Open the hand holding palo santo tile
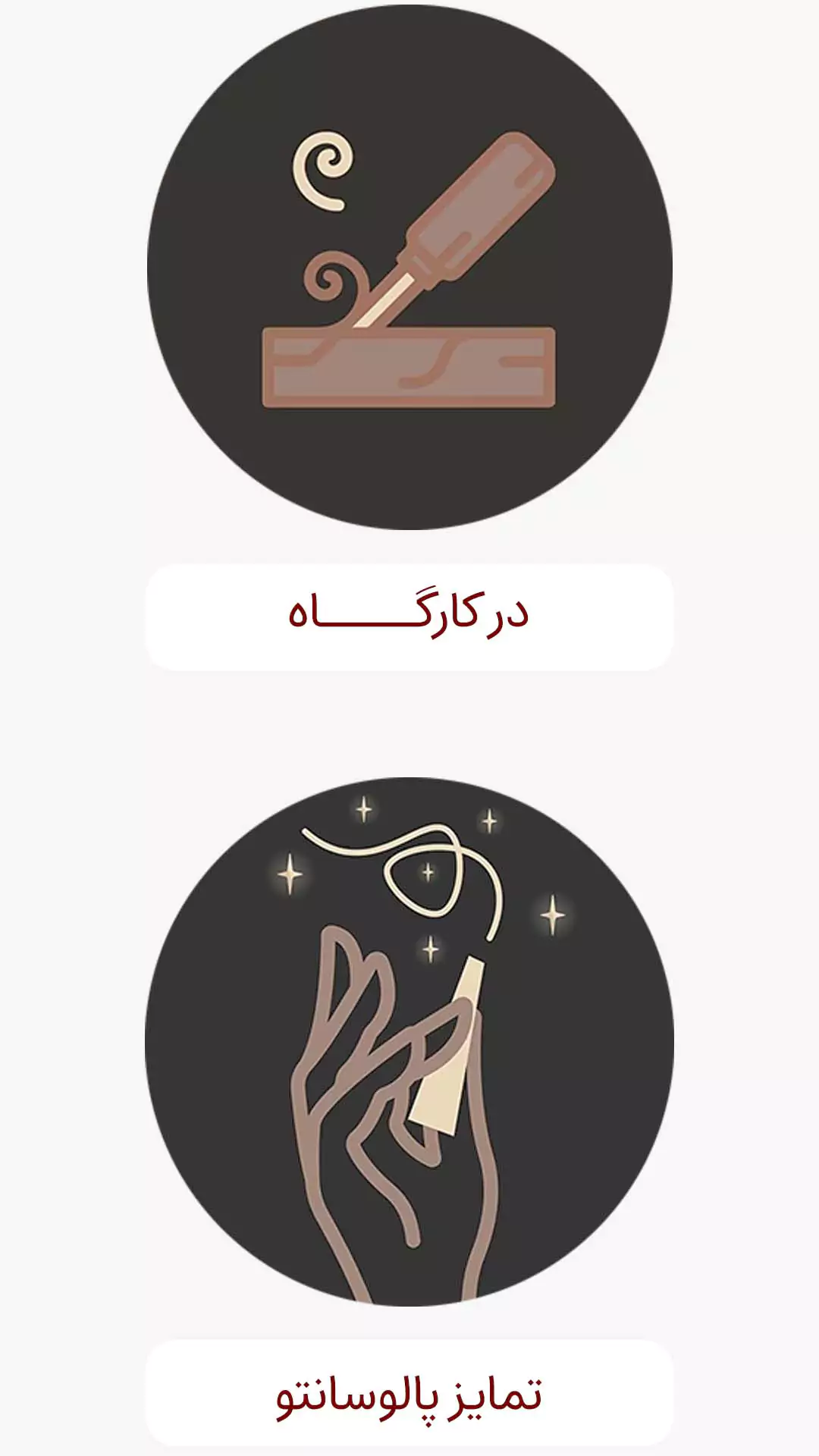 (x=409, y=1040)
